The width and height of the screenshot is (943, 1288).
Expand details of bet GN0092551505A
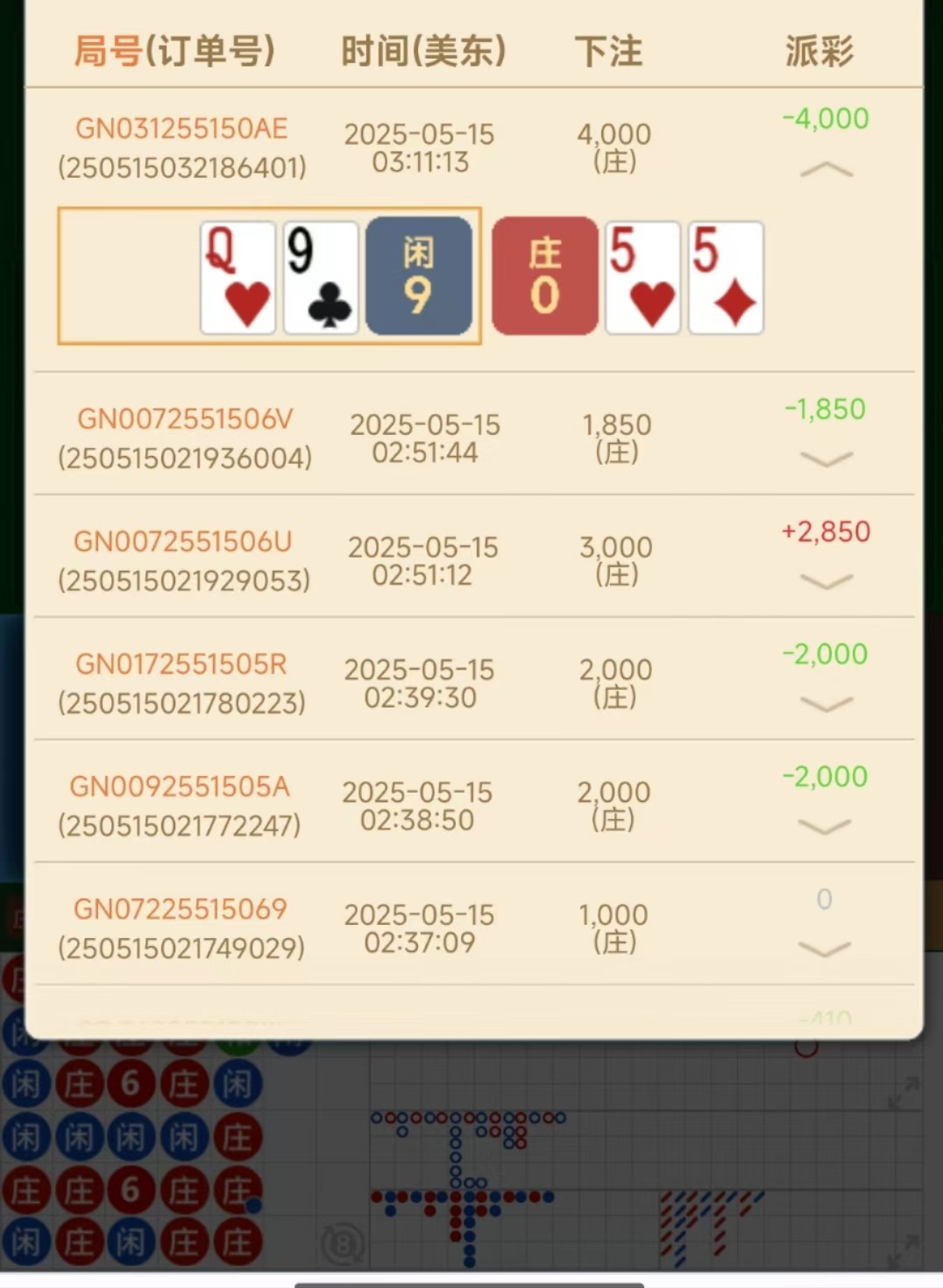pyautogui.click(x=826, y=827)
